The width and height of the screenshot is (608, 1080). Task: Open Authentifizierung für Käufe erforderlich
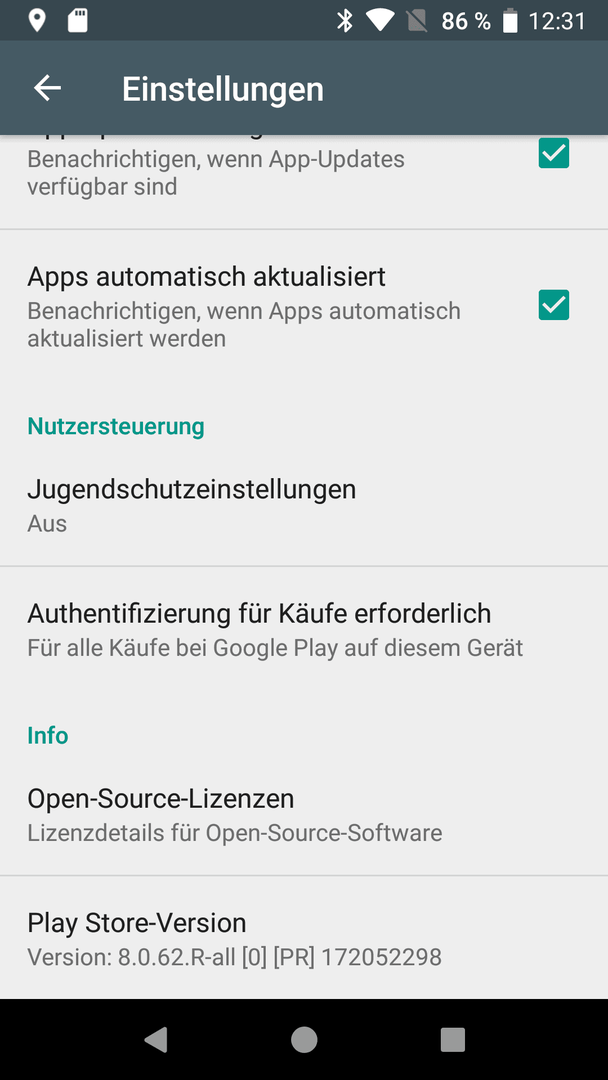304,629
